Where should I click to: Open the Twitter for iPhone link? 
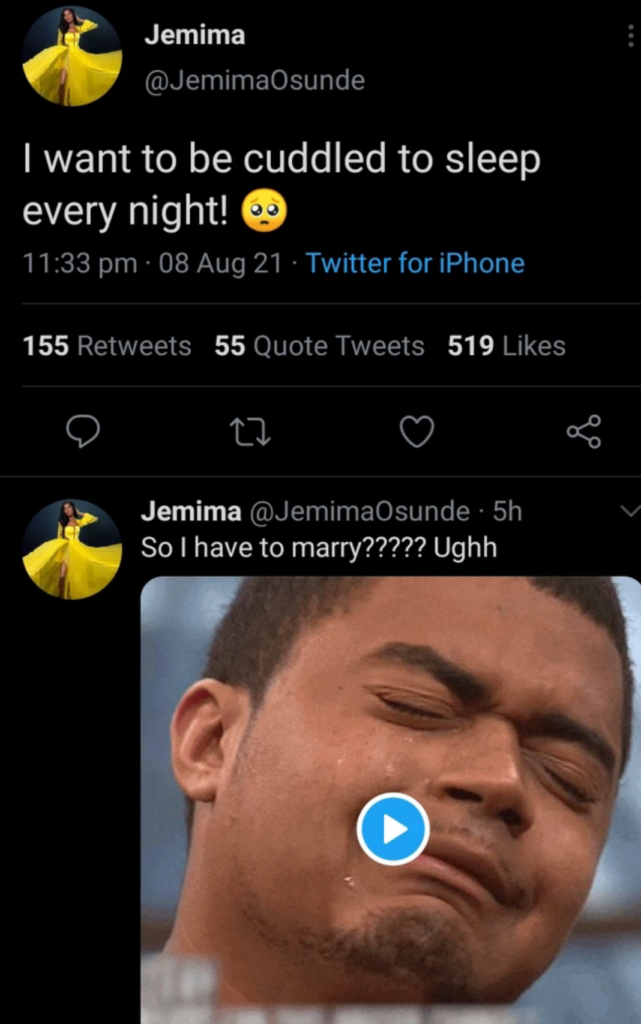coord(415,263)
